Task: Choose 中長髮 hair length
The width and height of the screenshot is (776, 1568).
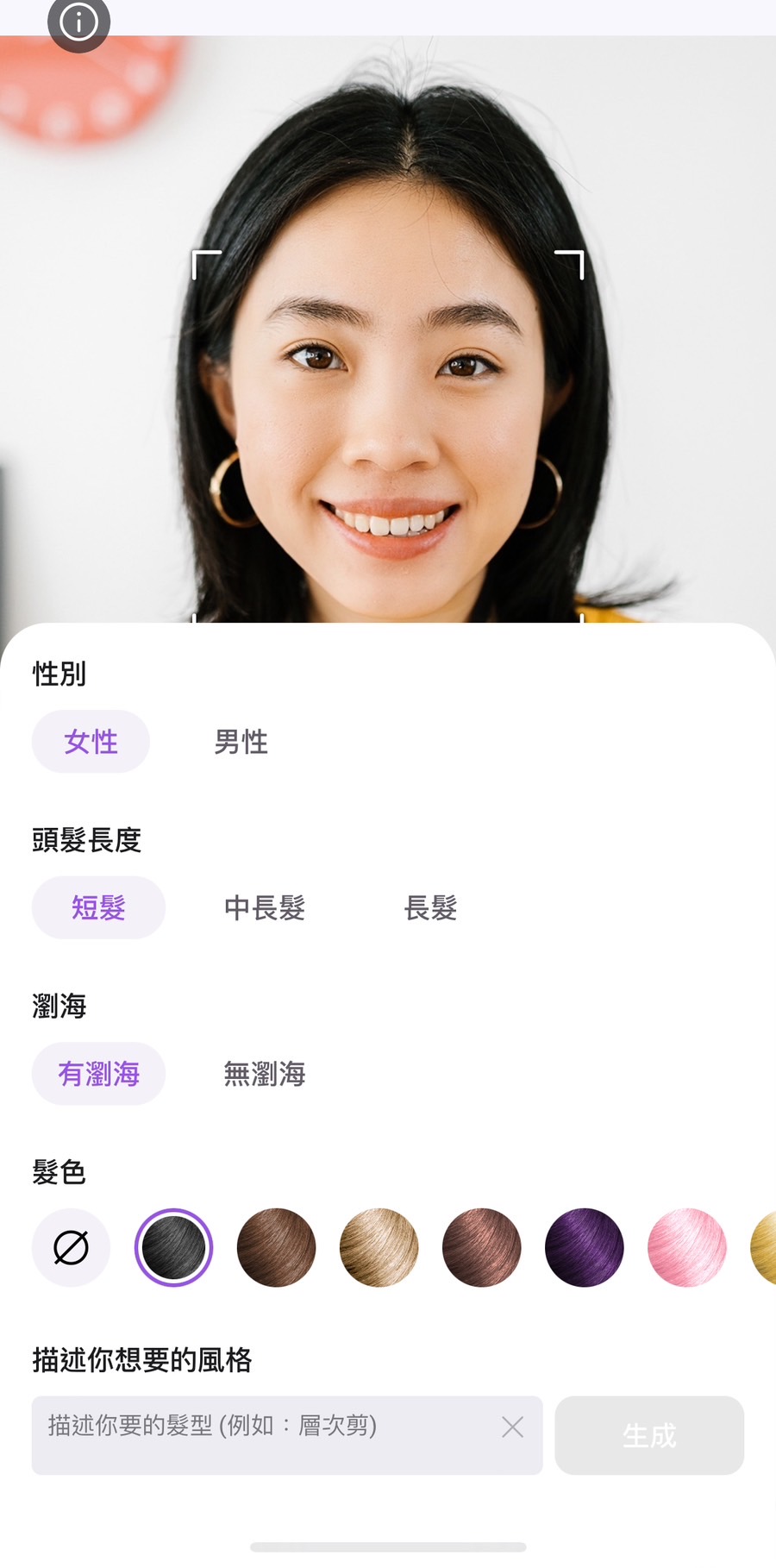Action: 265,907
